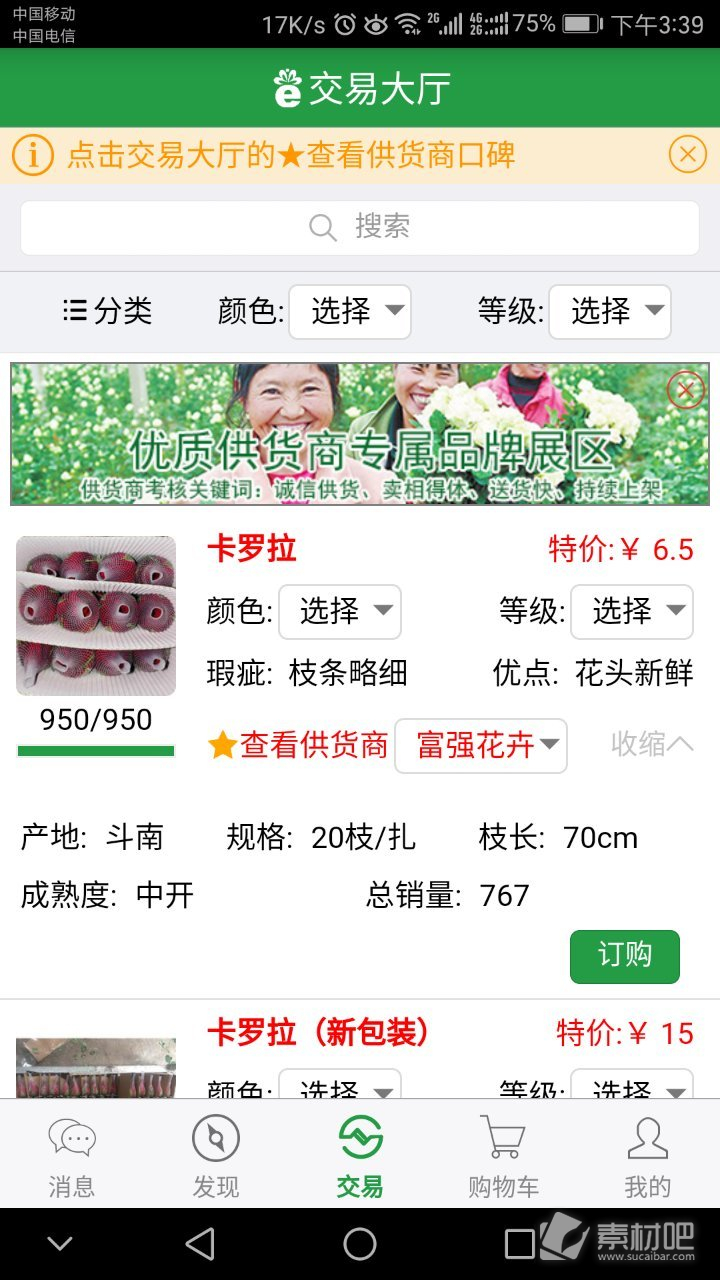Switch to the 消息 tab
This screenshot has width=720, height=1280.
click(x=72, y=1157)
